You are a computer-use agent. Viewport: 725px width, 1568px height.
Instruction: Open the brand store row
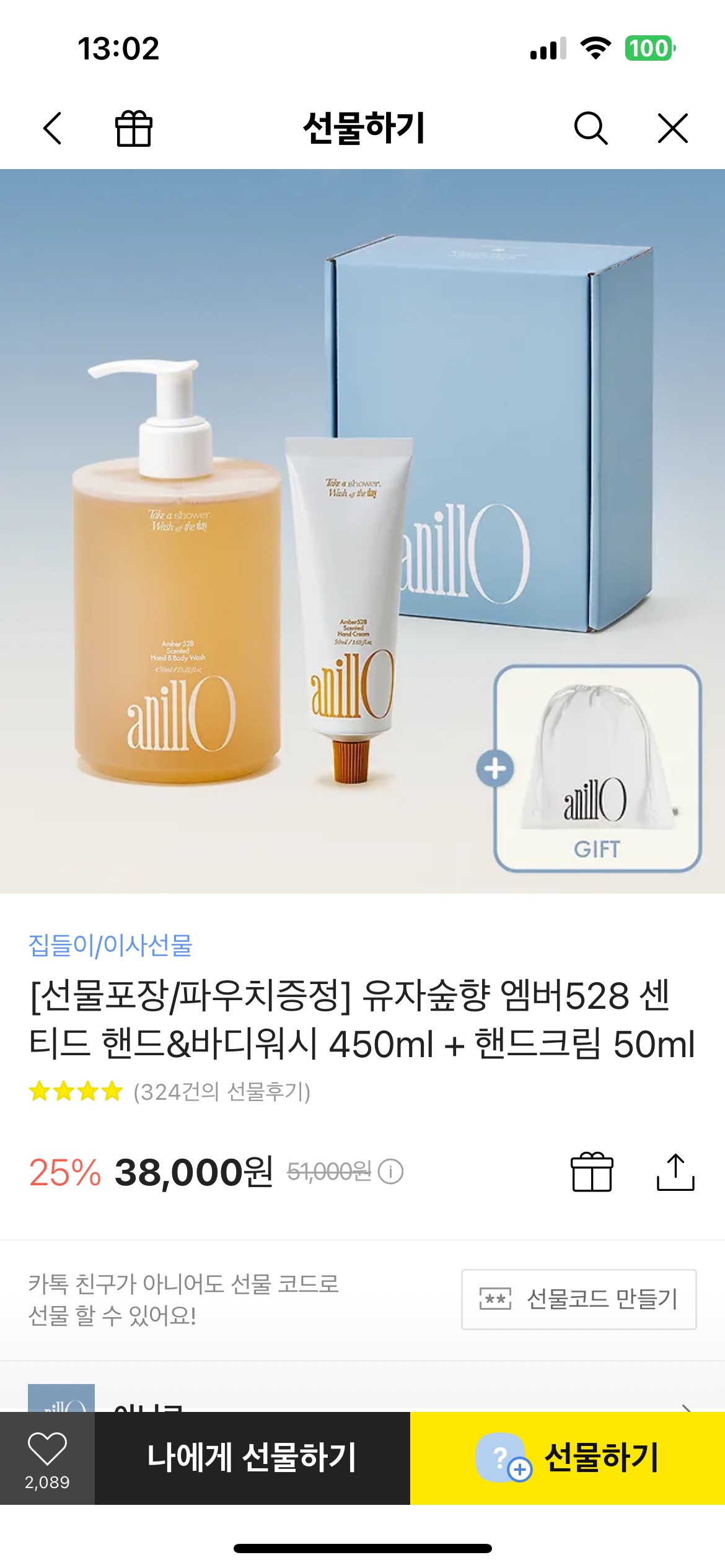click(x=362, y=1401)
